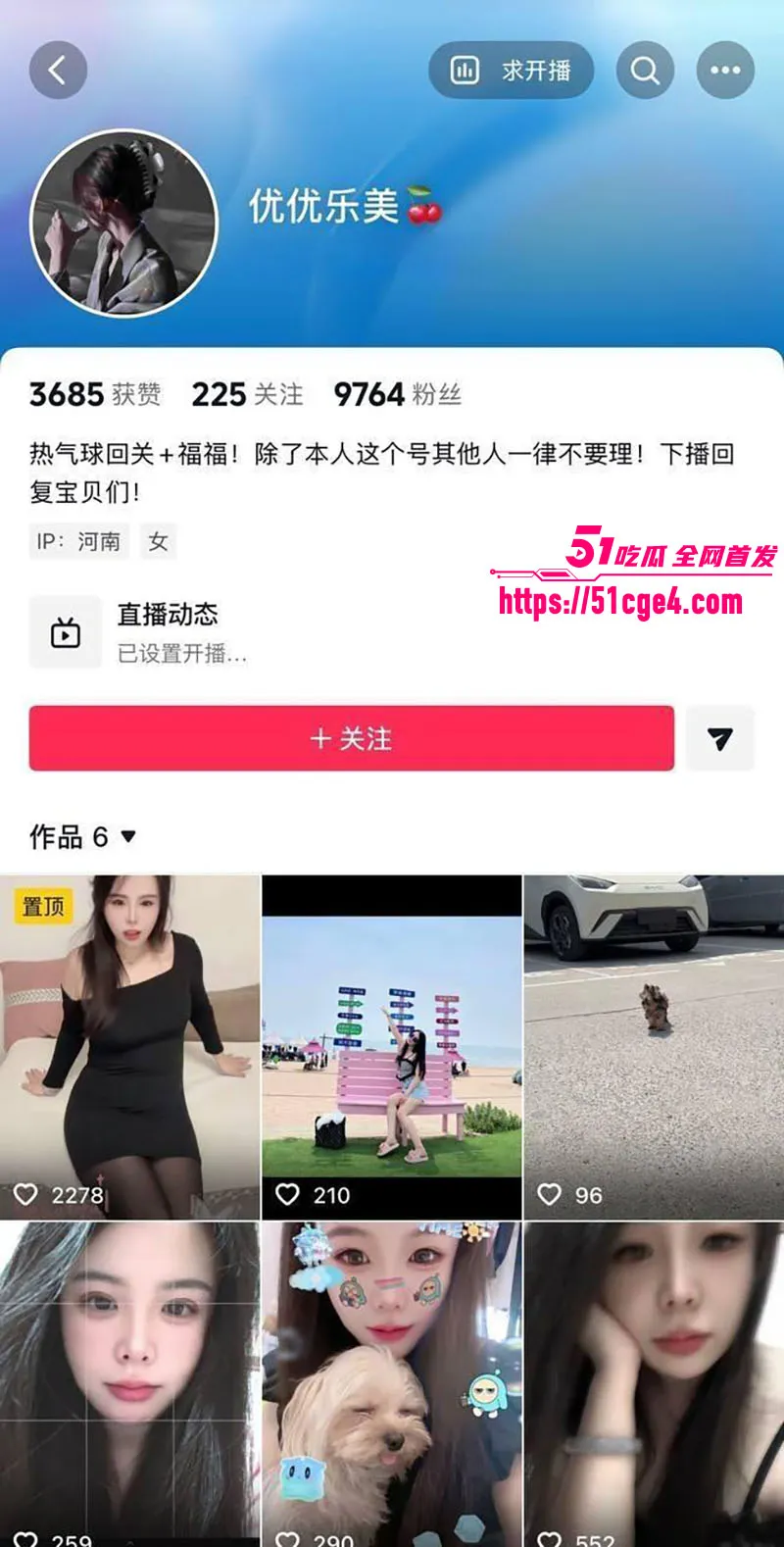Follow this user with +关注
Image resolution: width=784 pixels, height=1547 pixels.
pos(352,738)
